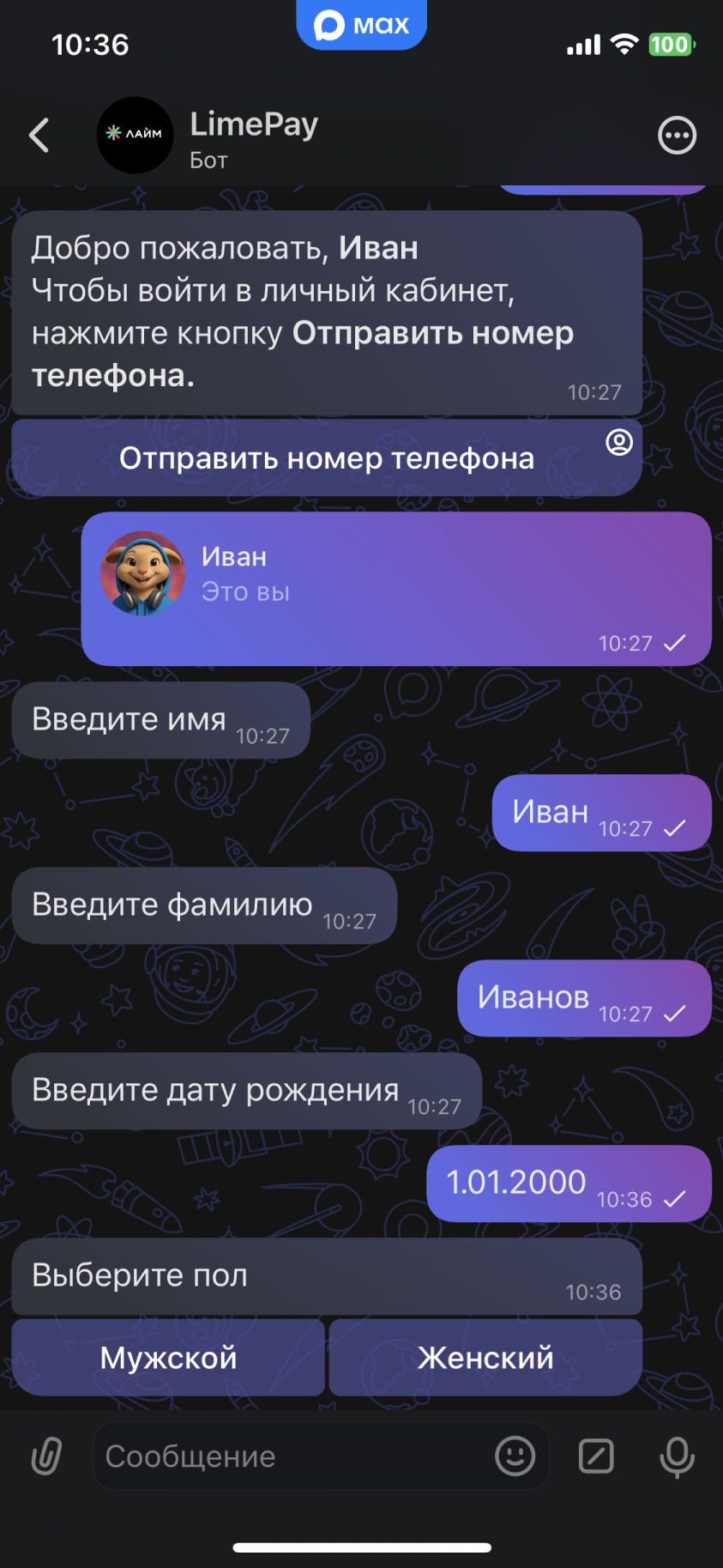
Task: Attach a file with the paperclip
Action: 46,1456
